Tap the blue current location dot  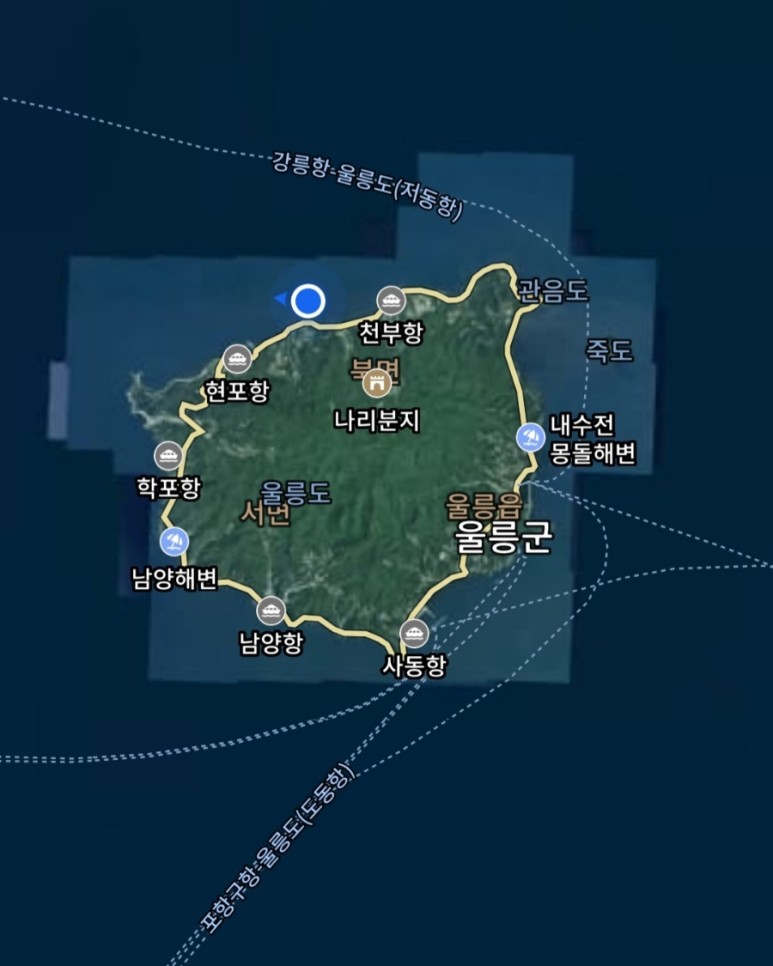click(309, 300)
